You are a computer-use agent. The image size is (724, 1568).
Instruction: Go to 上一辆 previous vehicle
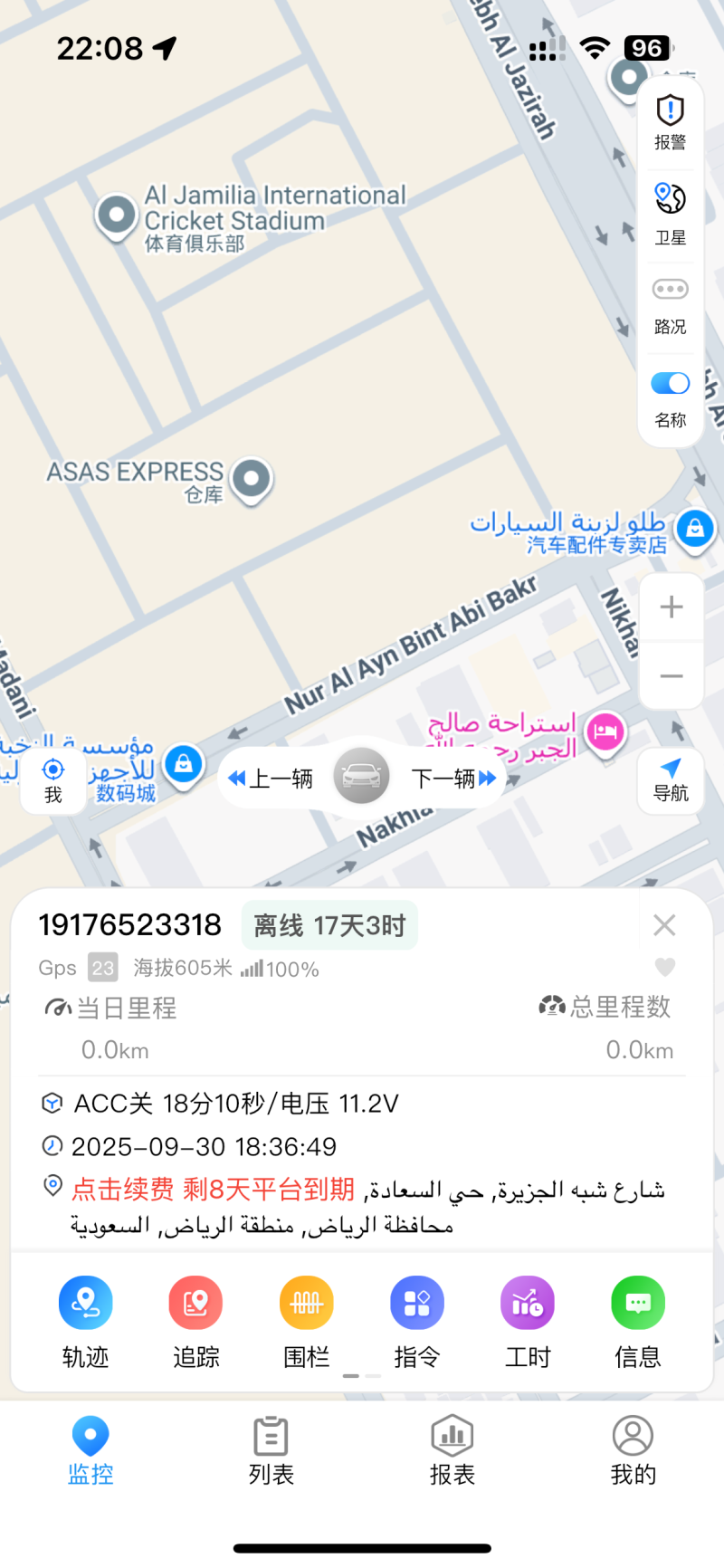271,778
